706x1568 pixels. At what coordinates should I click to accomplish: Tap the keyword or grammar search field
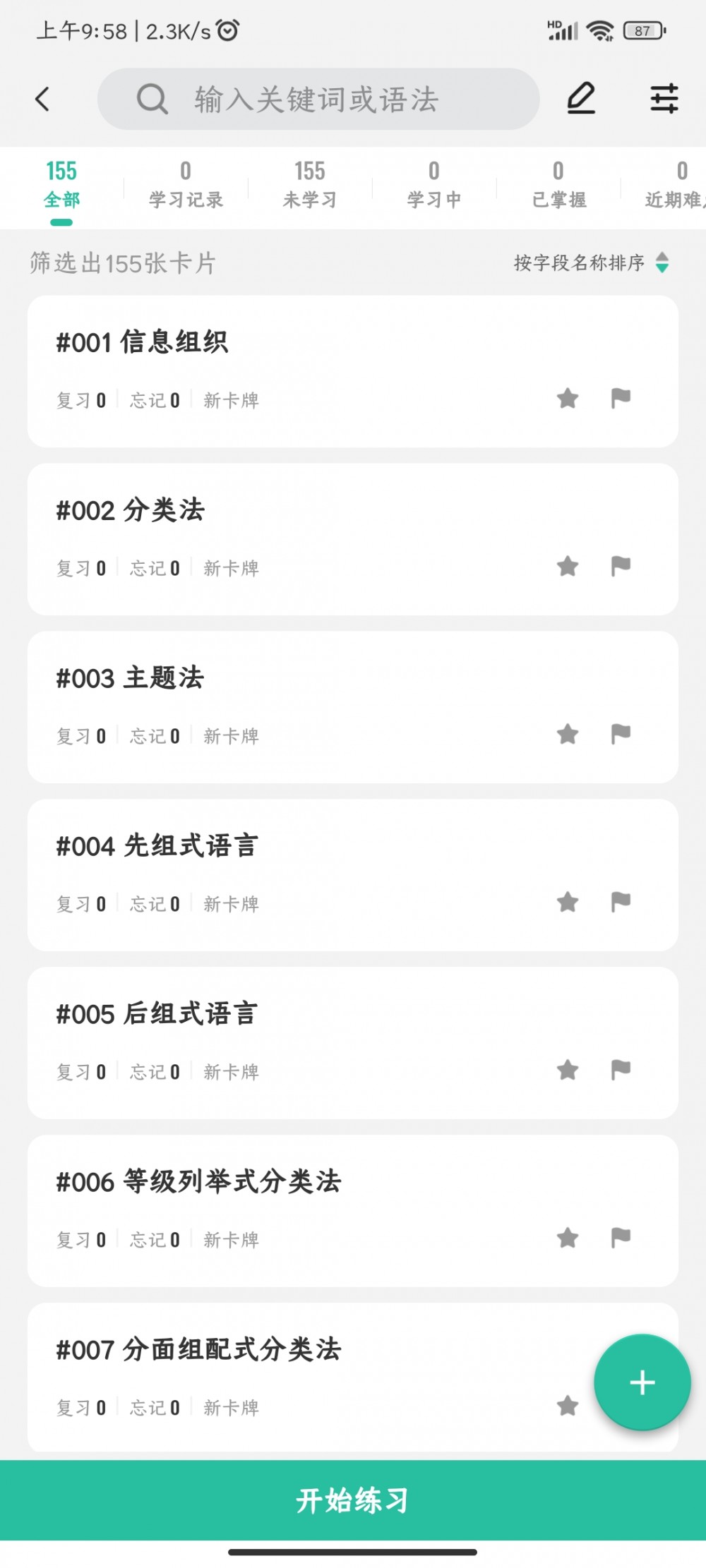click(318, 99)
